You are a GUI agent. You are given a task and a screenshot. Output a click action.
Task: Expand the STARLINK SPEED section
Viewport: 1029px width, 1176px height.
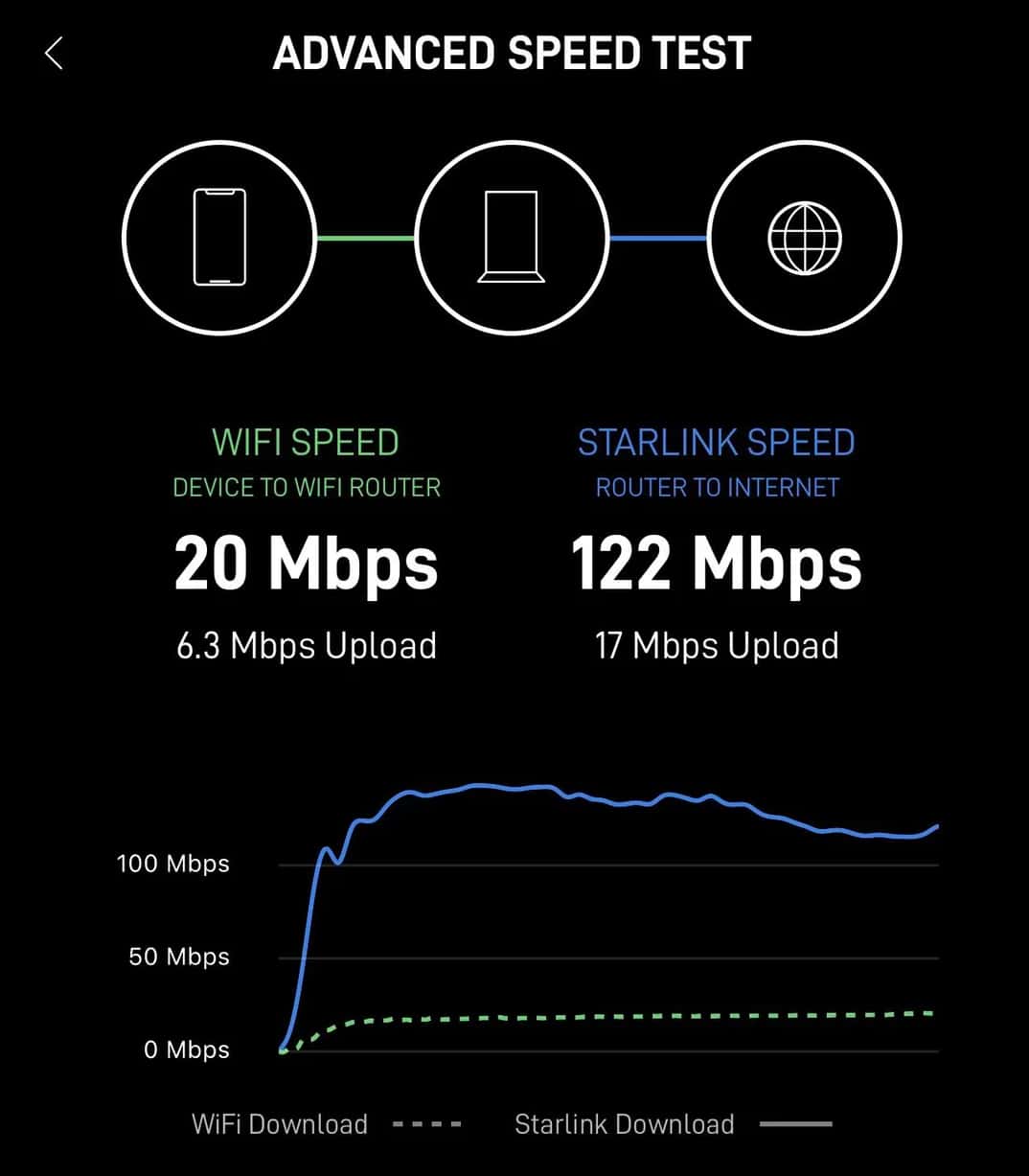click(x=716, y=442)
